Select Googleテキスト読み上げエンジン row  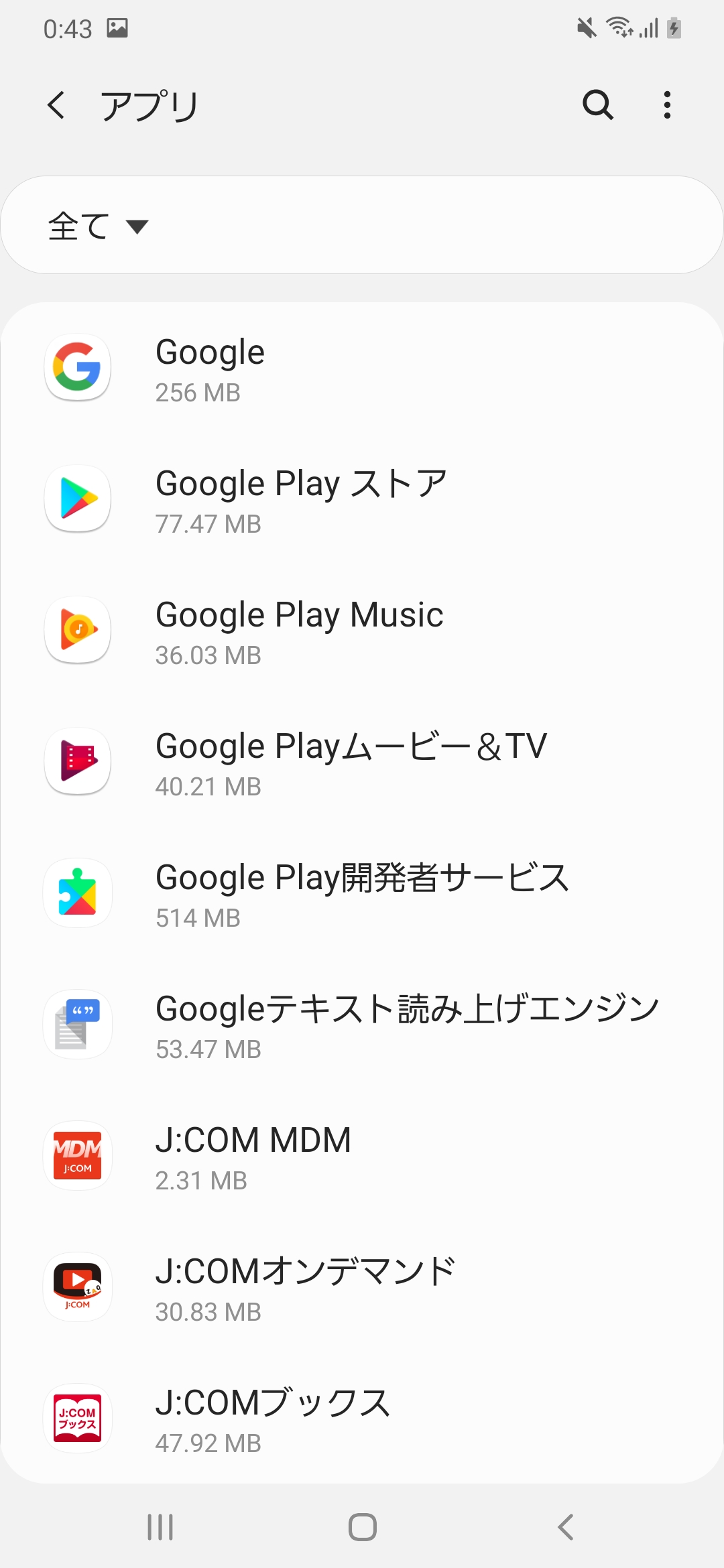(x=362, y=1025)
